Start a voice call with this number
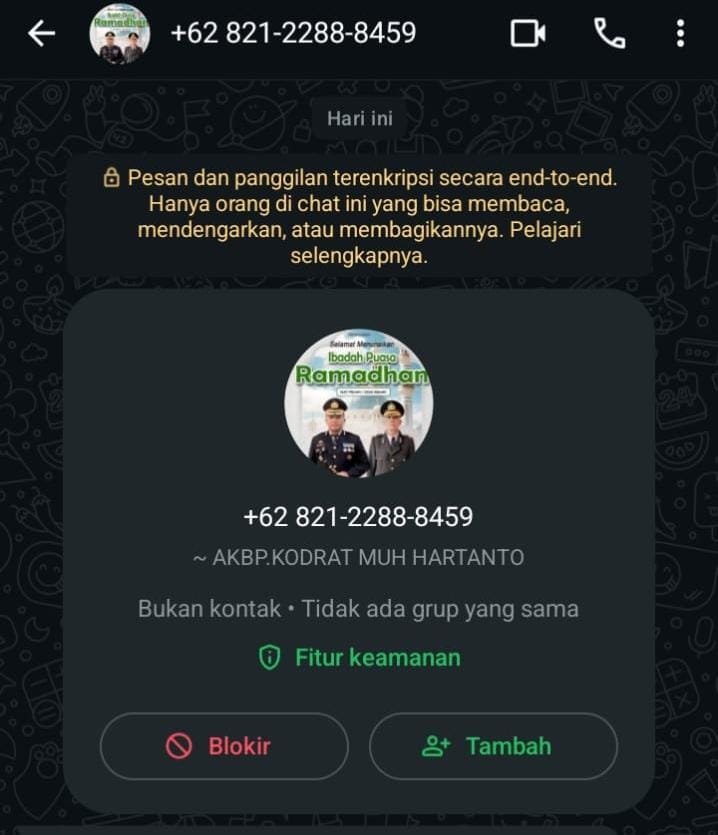The image size is (718, 835). coord(609,34)
